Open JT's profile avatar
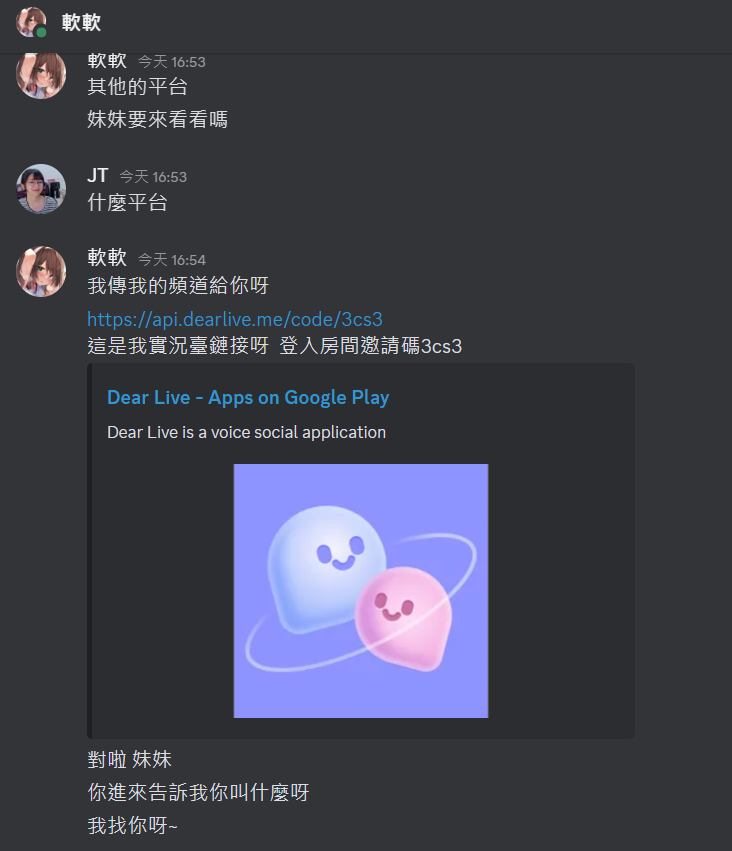Image resolution: width=732 pixels, height=851 pixels. (41, 189)
